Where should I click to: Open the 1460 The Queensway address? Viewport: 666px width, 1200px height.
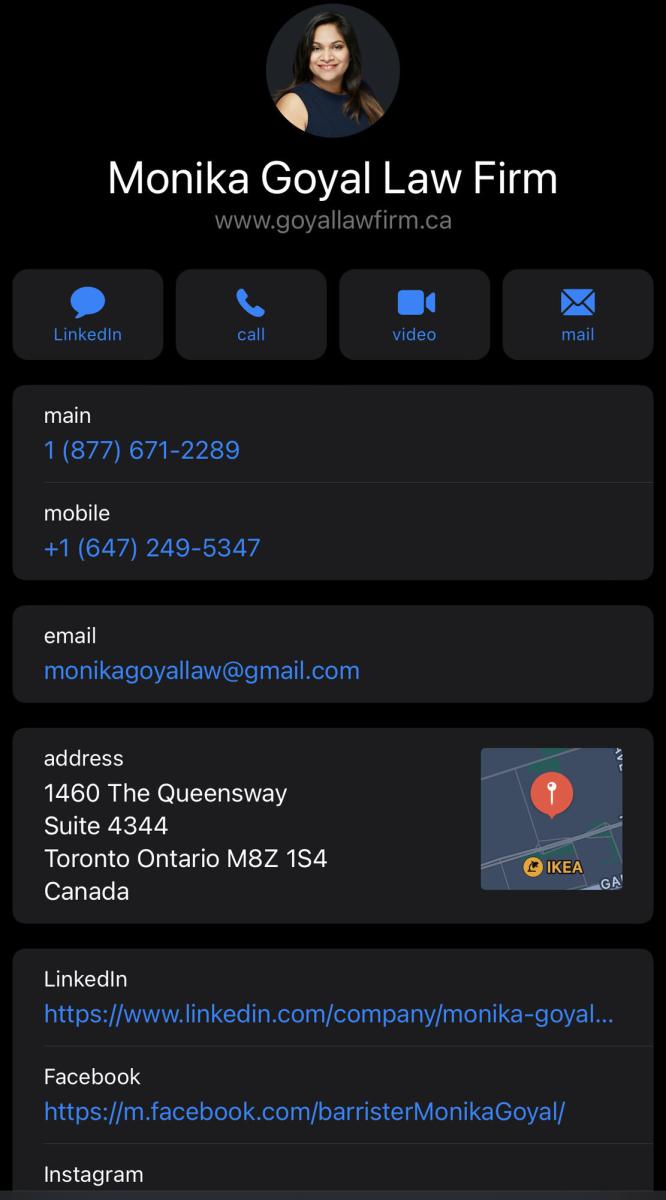tap(186, 842)
